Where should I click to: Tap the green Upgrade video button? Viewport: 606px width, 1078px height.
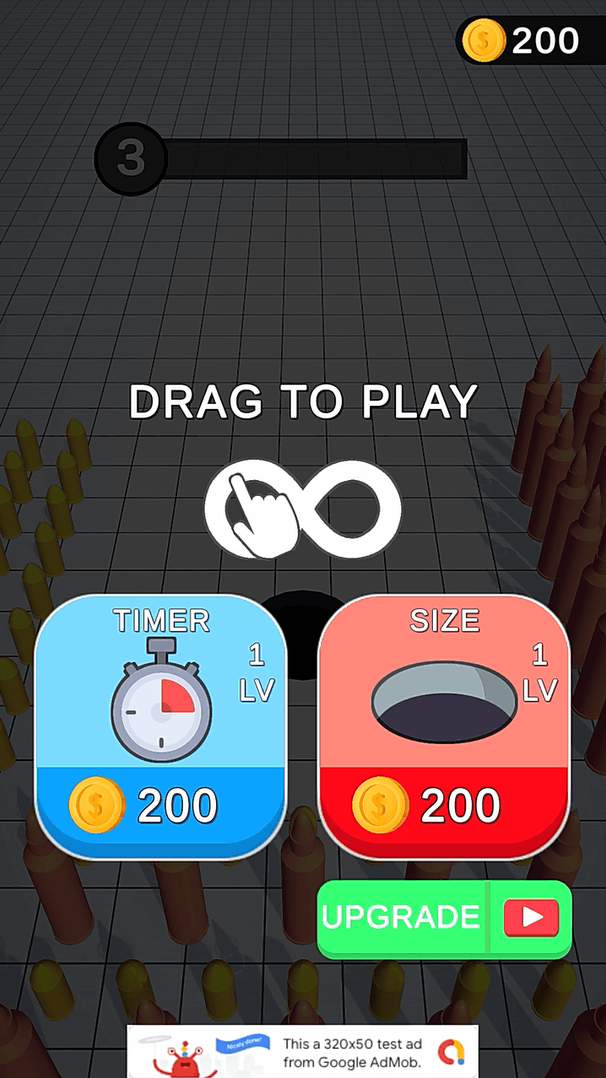(444, 917)
